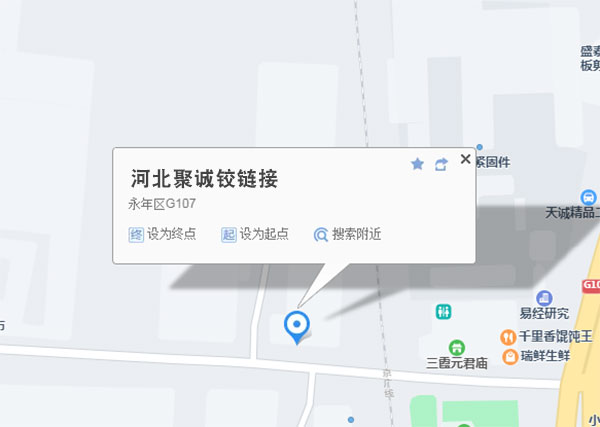
Task: Set location as starting point (设为起点)
Action: [x=254, y=234]
